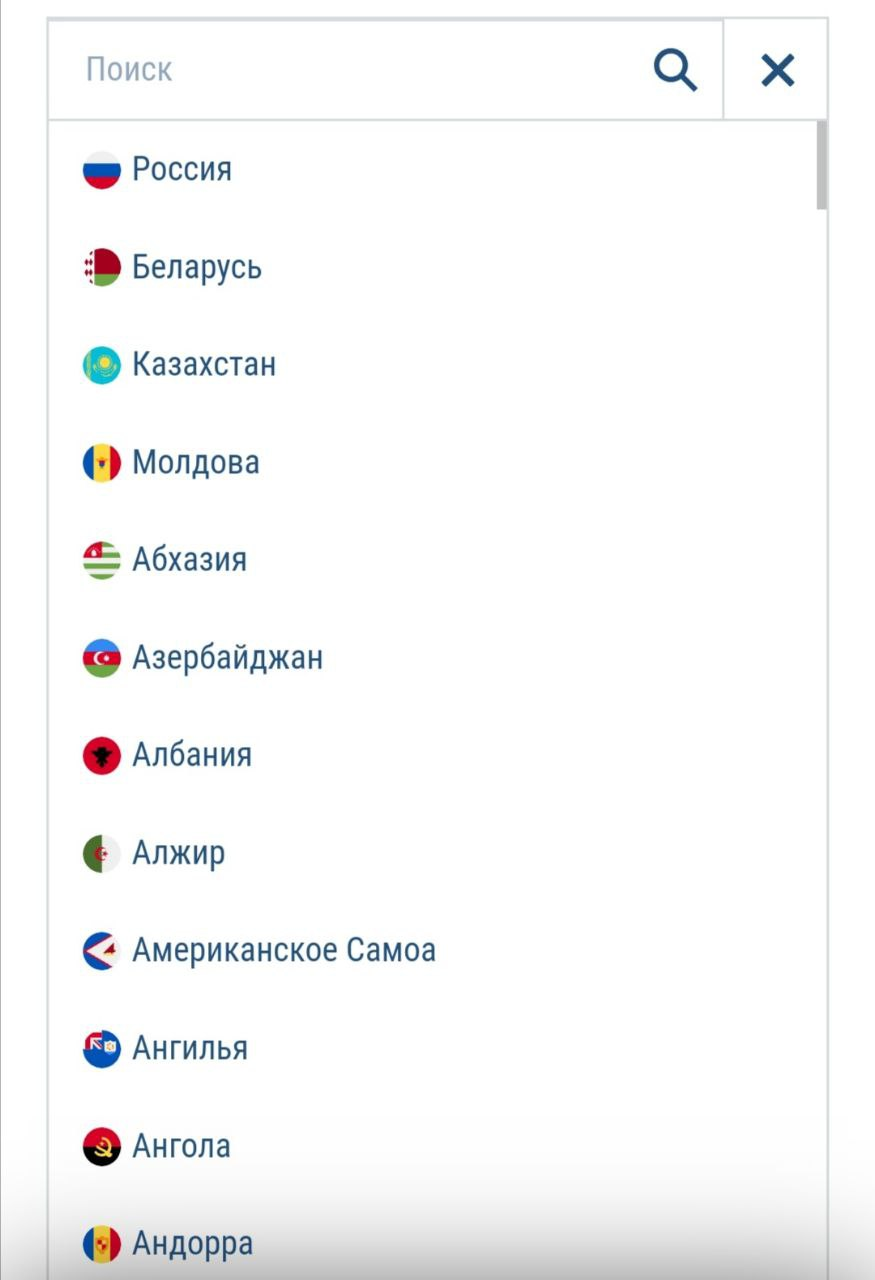Select Казахстан in the list
Image resolution: width=875 pixels, height=1280 pixels.
[204, 364]
